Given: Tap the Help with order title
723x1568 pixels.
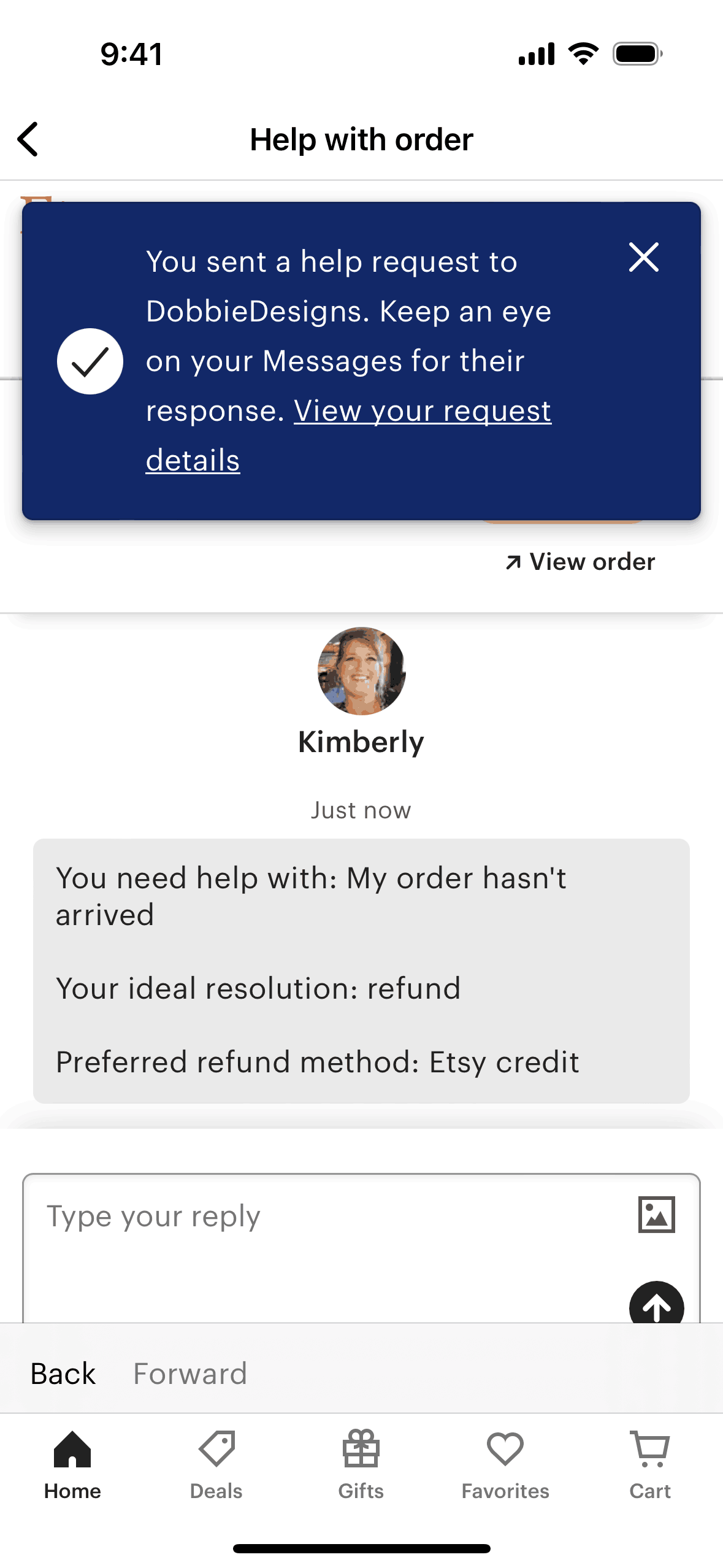Looking at the screenshot, I should pos(361,139).
